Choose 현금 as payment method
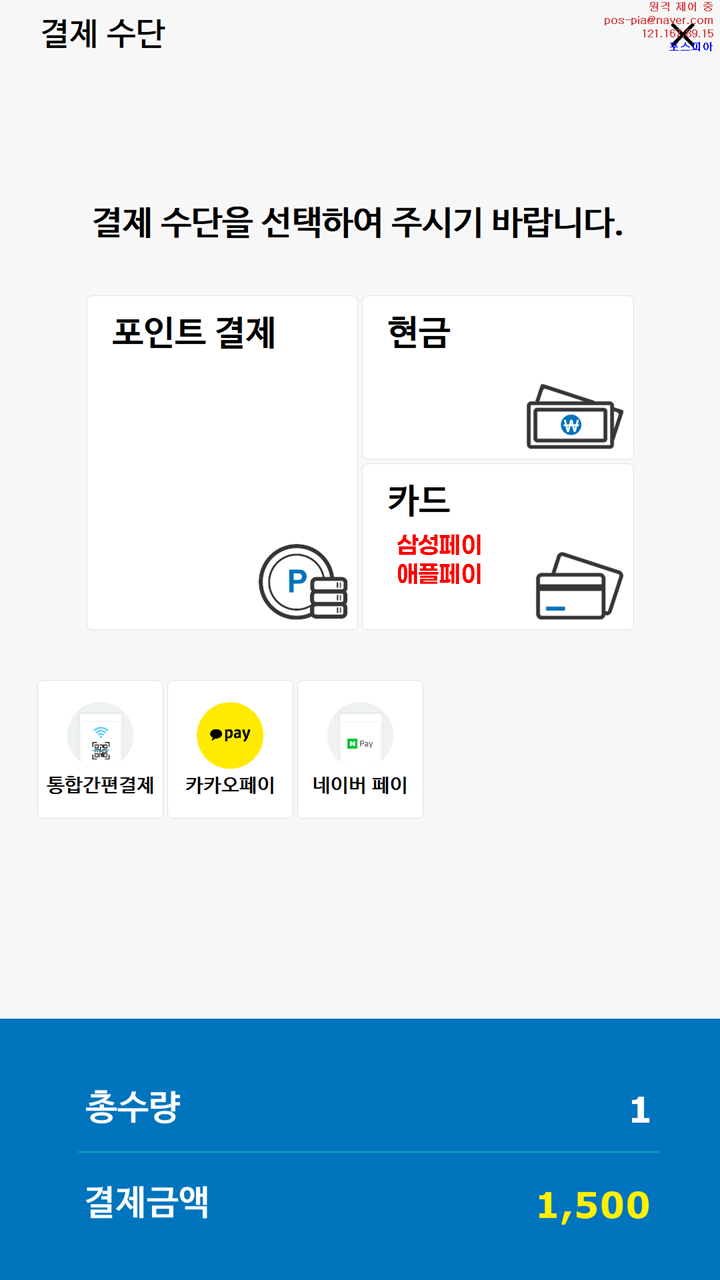The width and height of the screenshot is (720, 1280). coord(498,377)
